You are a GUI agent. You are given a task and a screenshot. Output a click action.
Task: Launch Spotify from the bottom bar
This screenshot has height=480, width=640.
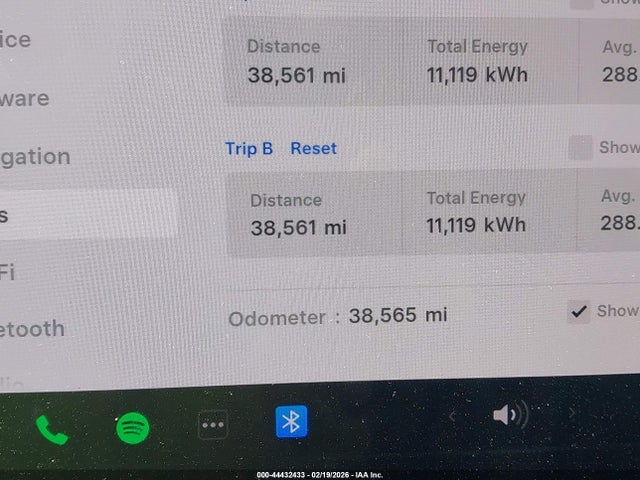[x=133, y=428]
